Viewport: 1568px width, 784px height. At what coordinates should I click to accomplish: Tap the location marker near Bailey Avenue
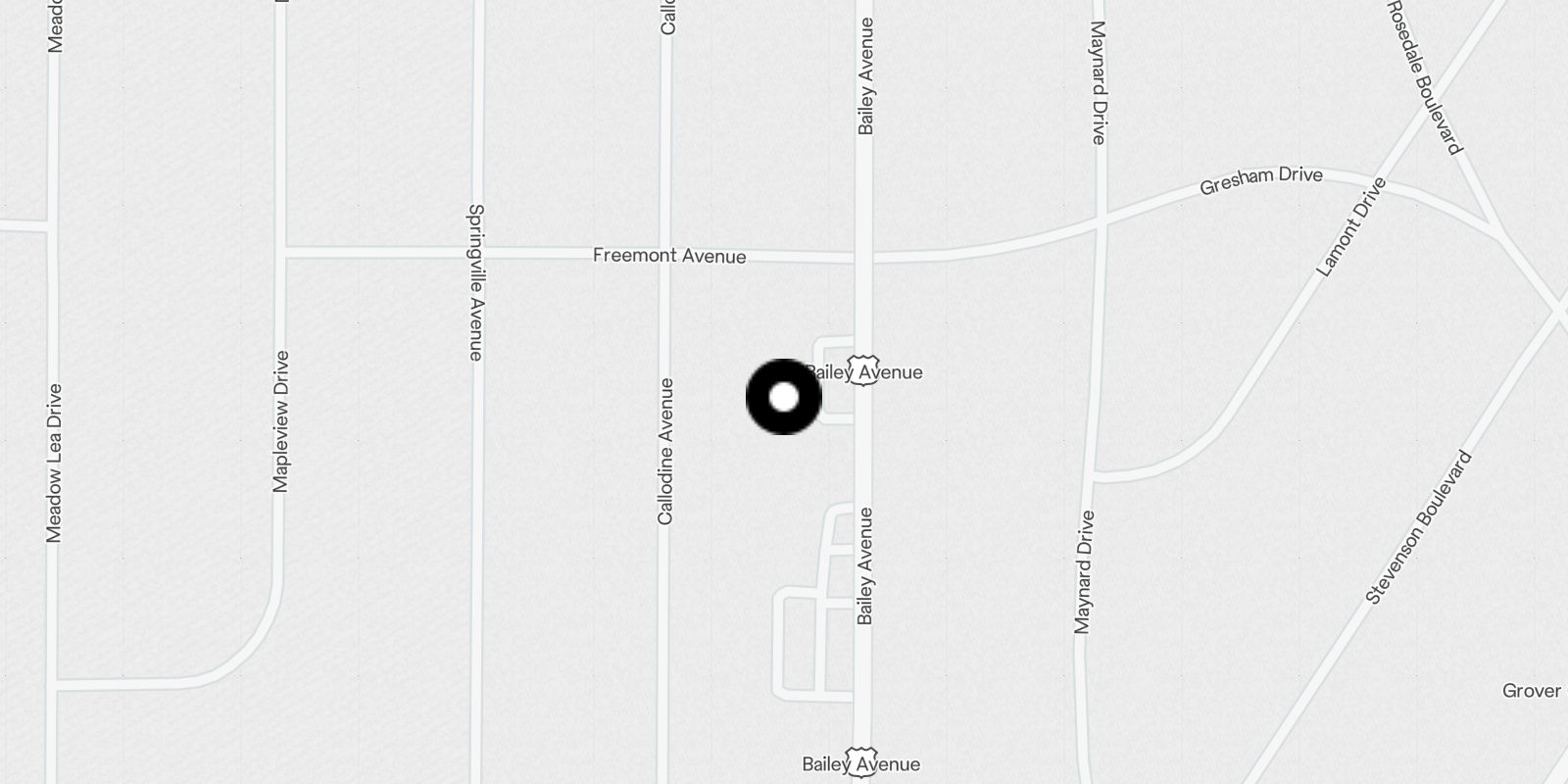tap(783, 397)
